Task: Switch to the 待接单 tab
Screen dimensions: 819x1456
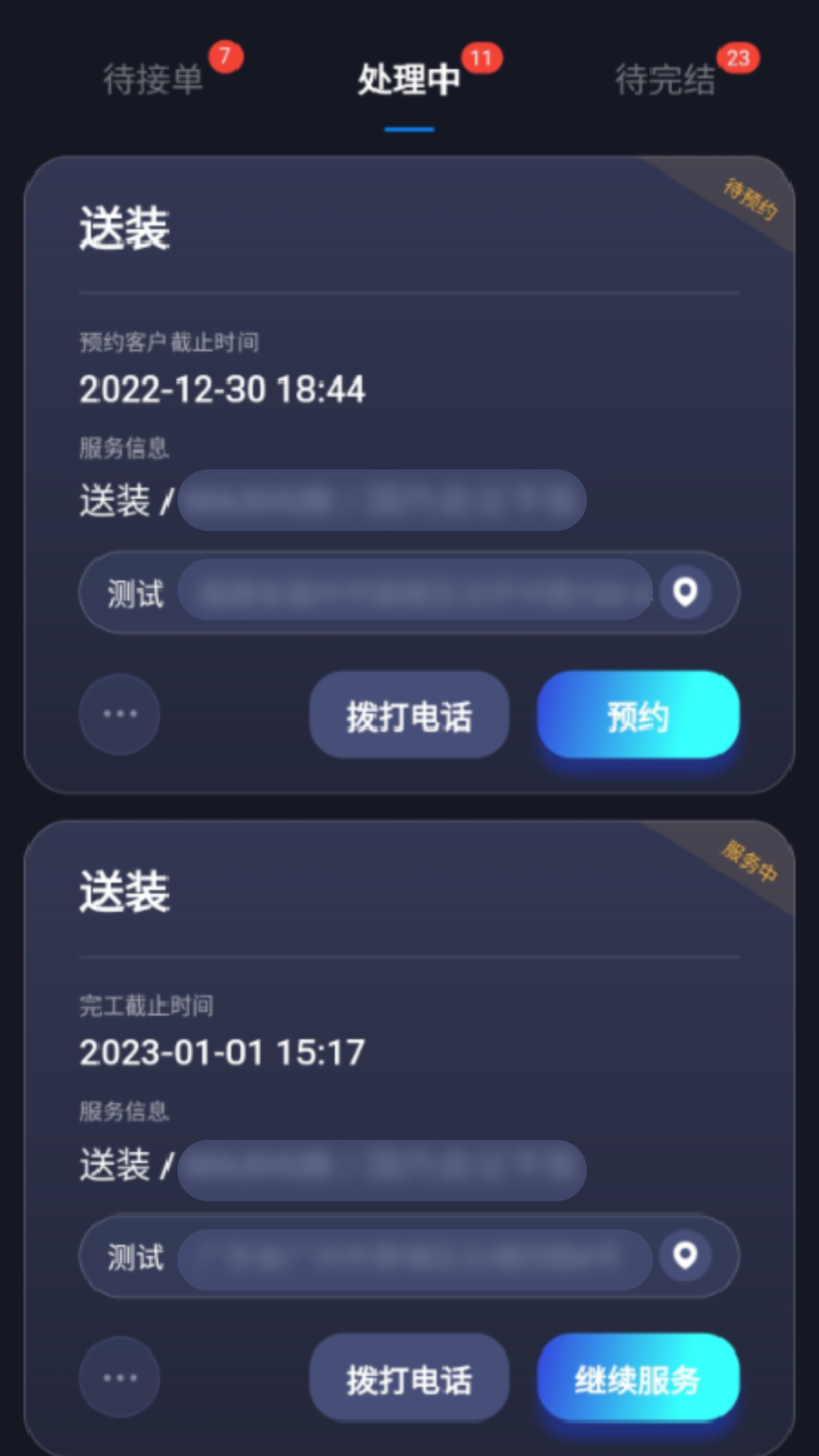Action: (x=153, y=78)
